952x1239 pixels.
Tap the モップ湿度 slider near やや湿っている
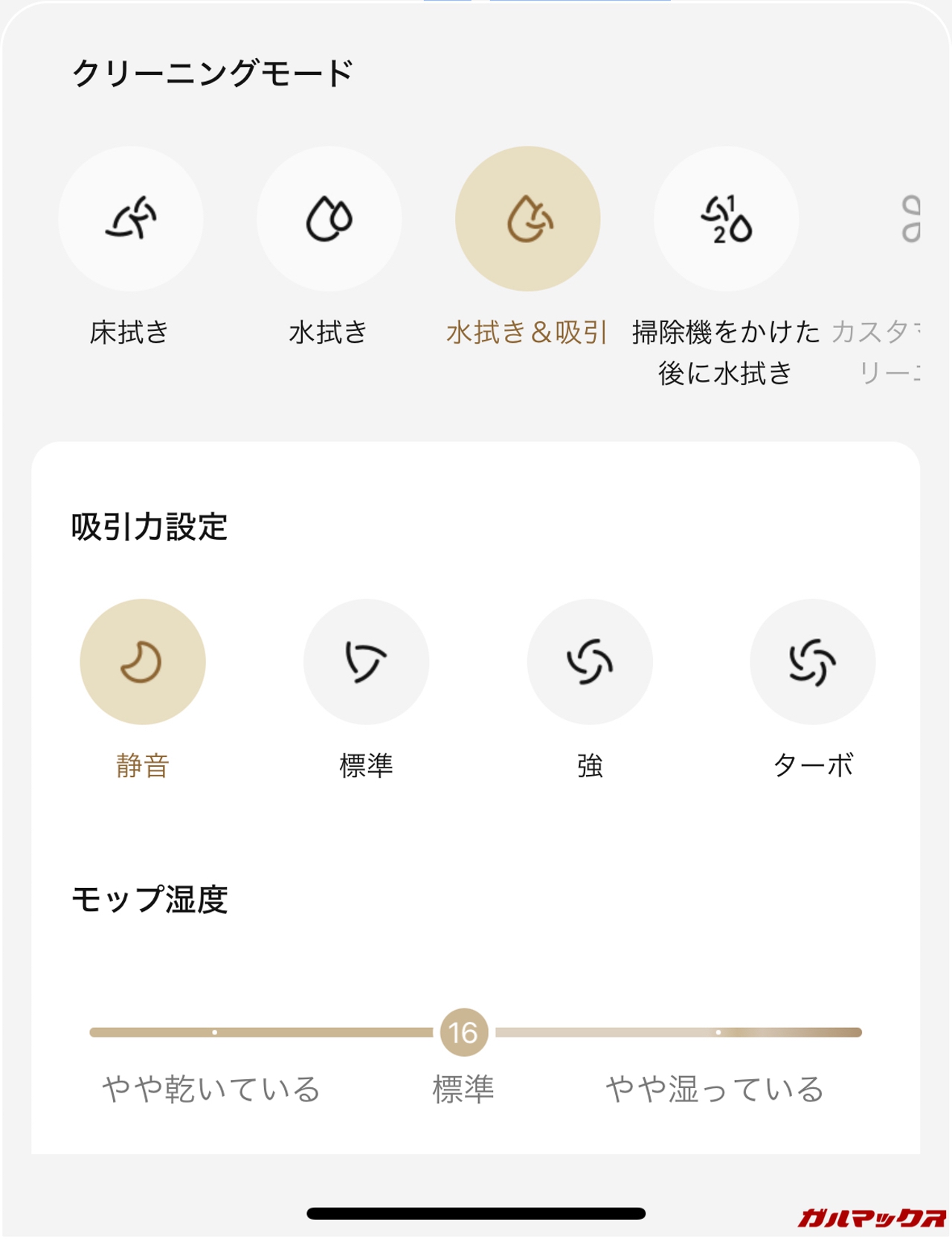[x=718, y=1032]
